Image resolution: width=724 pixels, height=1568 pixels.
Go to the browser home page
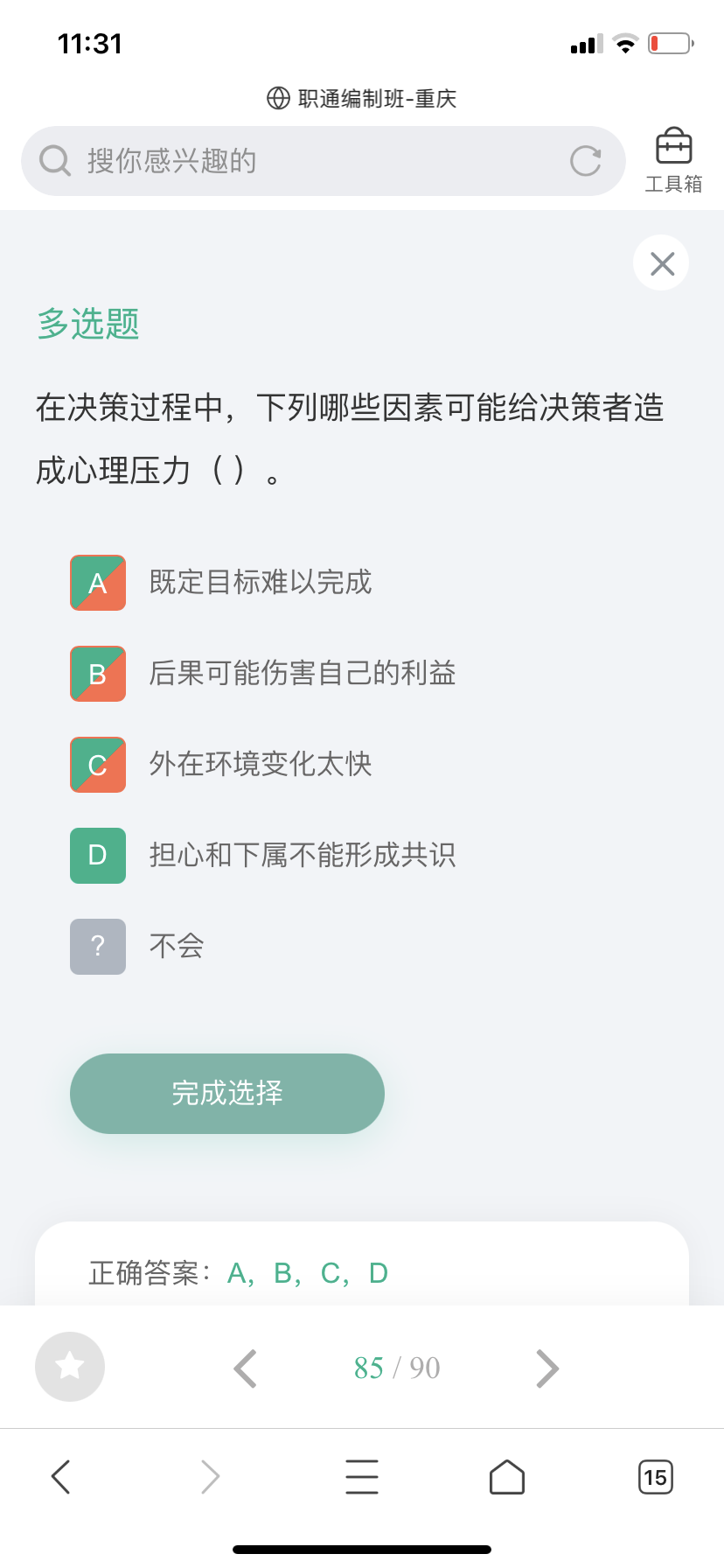coord(507,1477)
